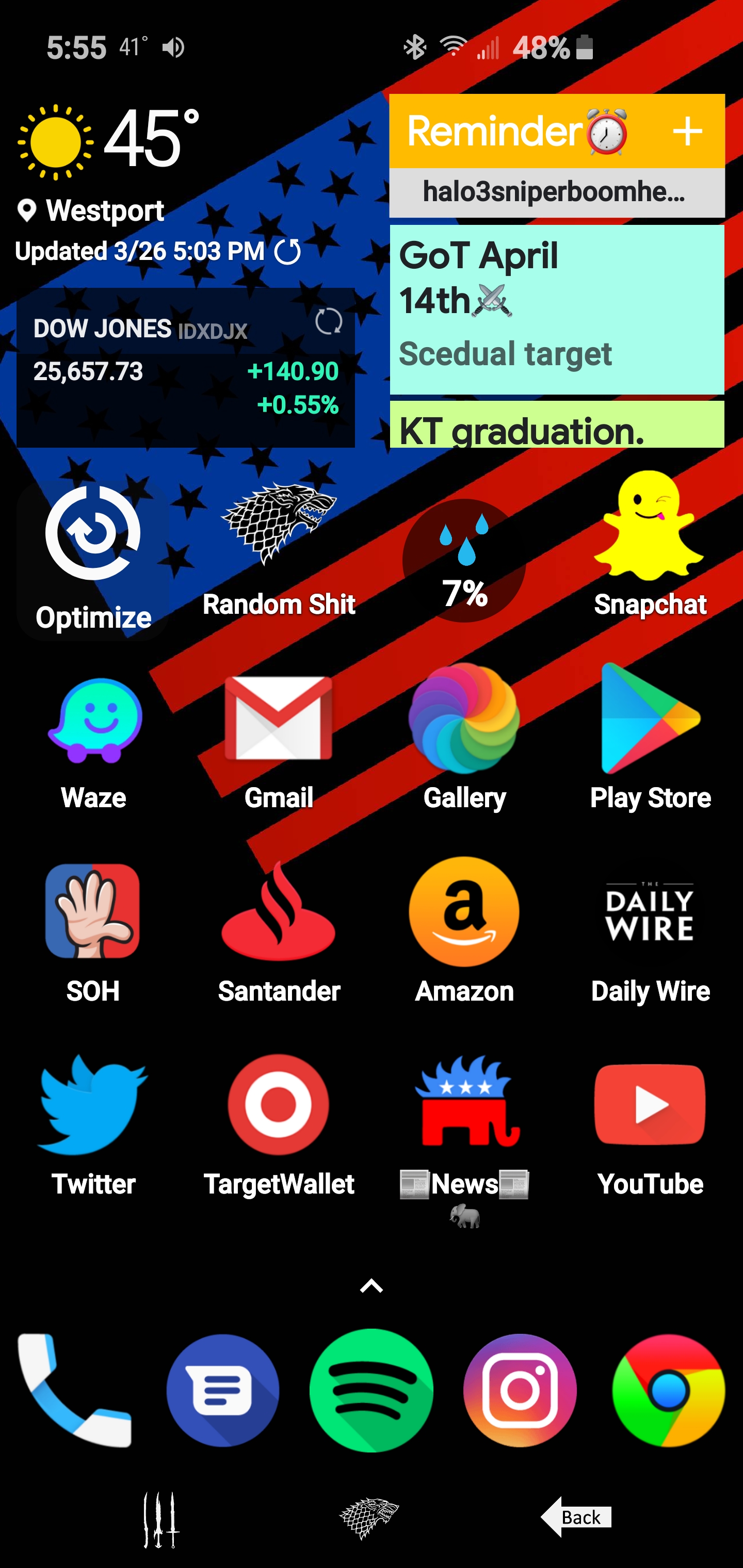Image resolution: width=743 pixels, height=1568 pixels.
Task: Tap the Back navigation button
Action: coord(576,1517)
